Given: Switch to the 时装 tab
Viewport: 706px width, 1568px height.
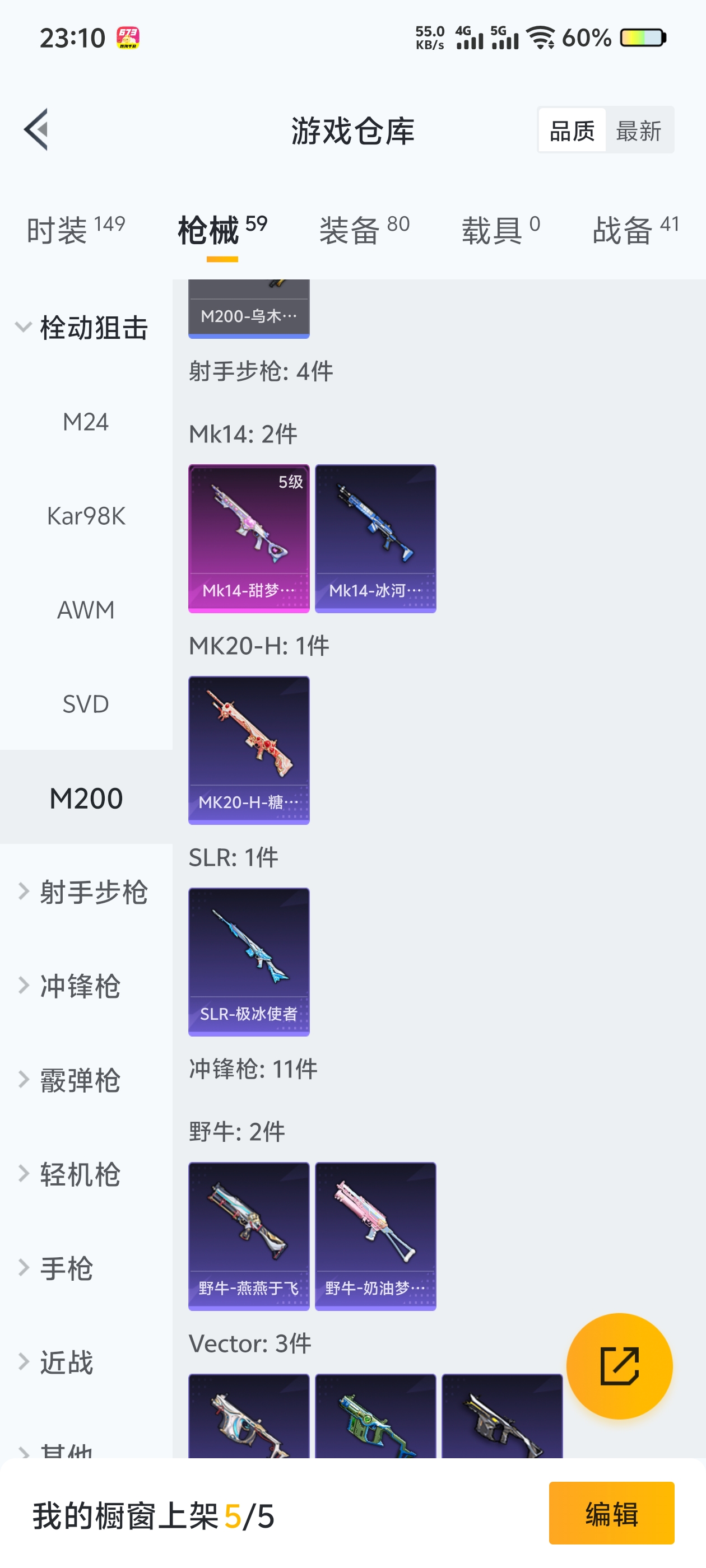Looking at the screenshot, I should (76, 230).
